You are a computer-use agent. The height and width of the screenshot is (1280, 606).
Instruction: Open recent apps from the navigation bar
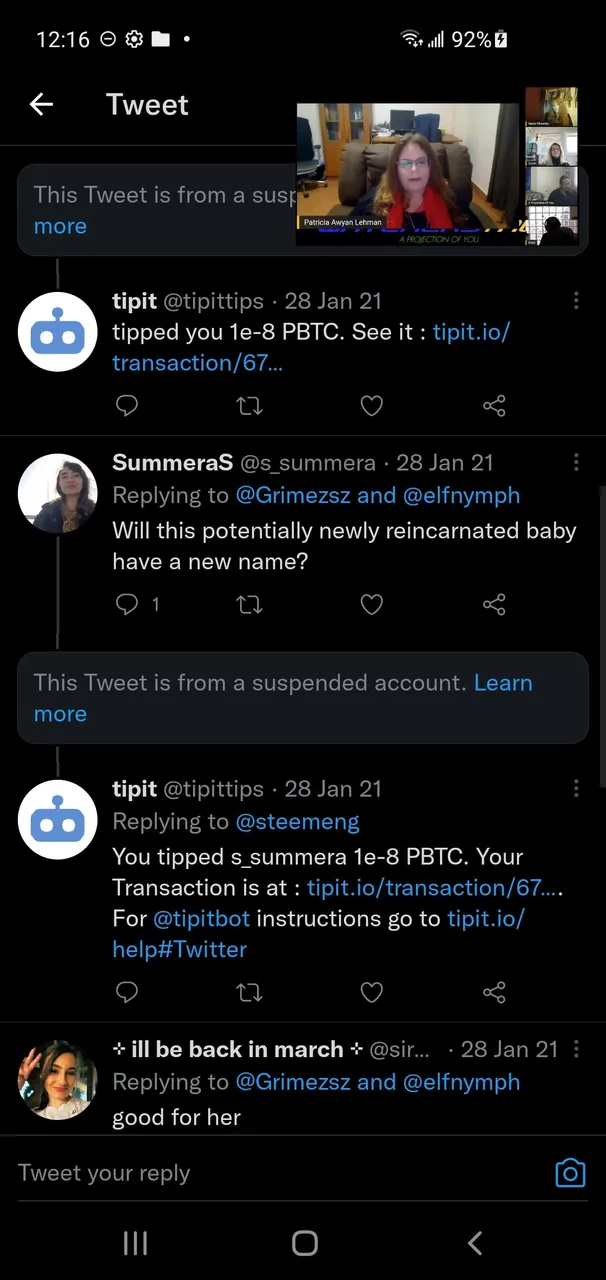coord(135,1243)
